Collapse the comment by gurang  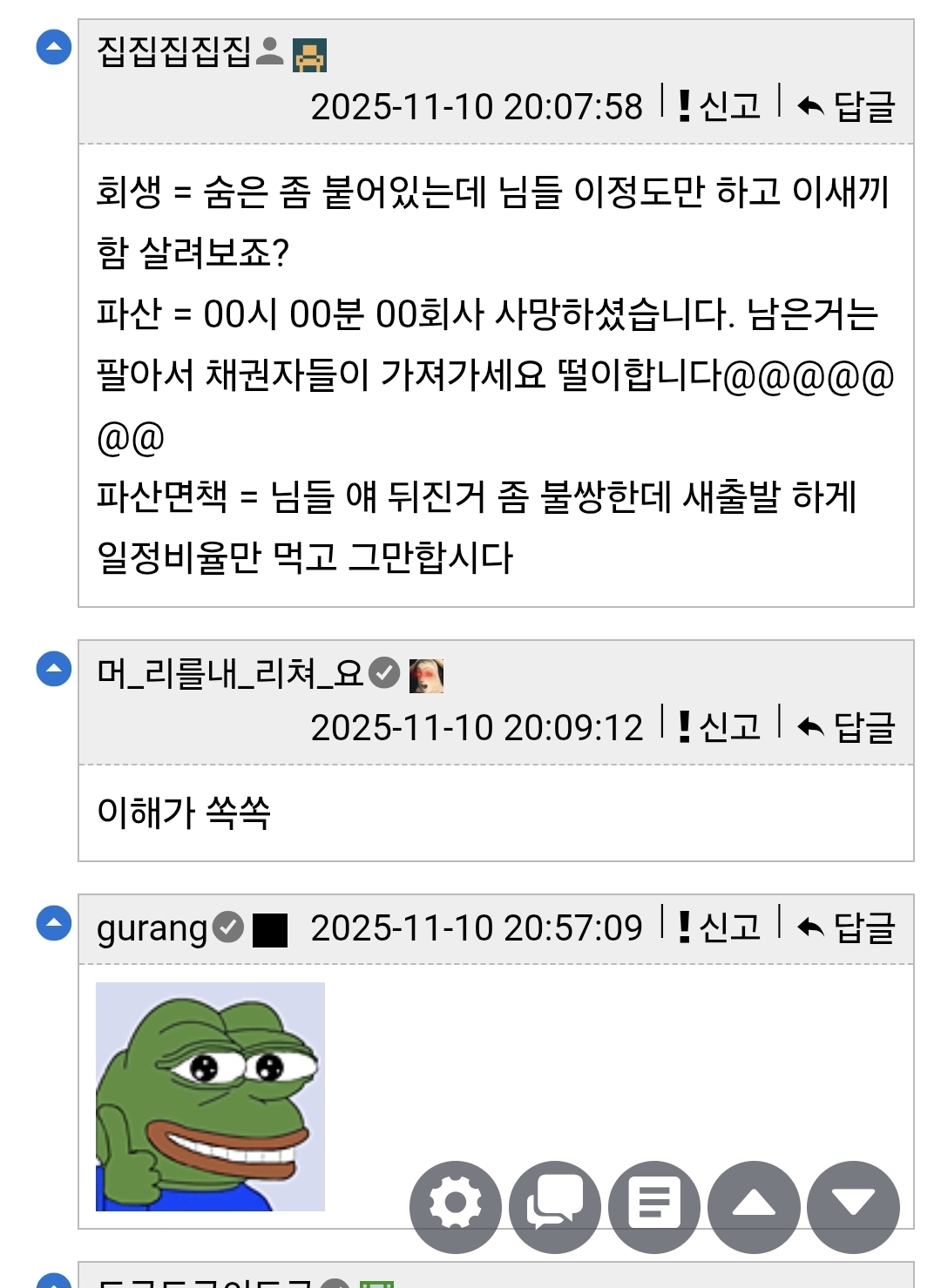[x=53, y=923]
